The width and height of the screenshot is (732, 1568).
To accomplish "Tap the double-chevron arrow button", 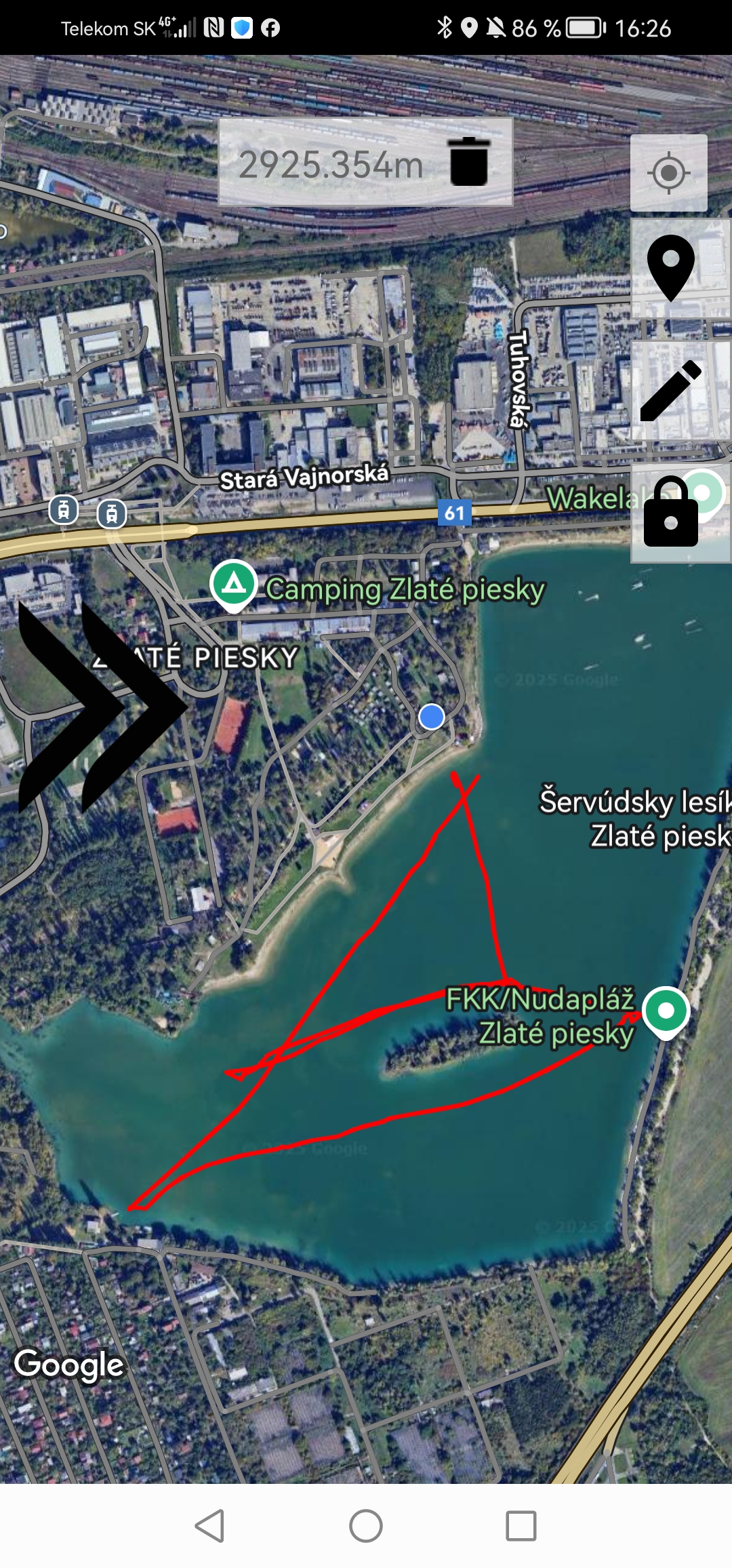I will (102, 707).
